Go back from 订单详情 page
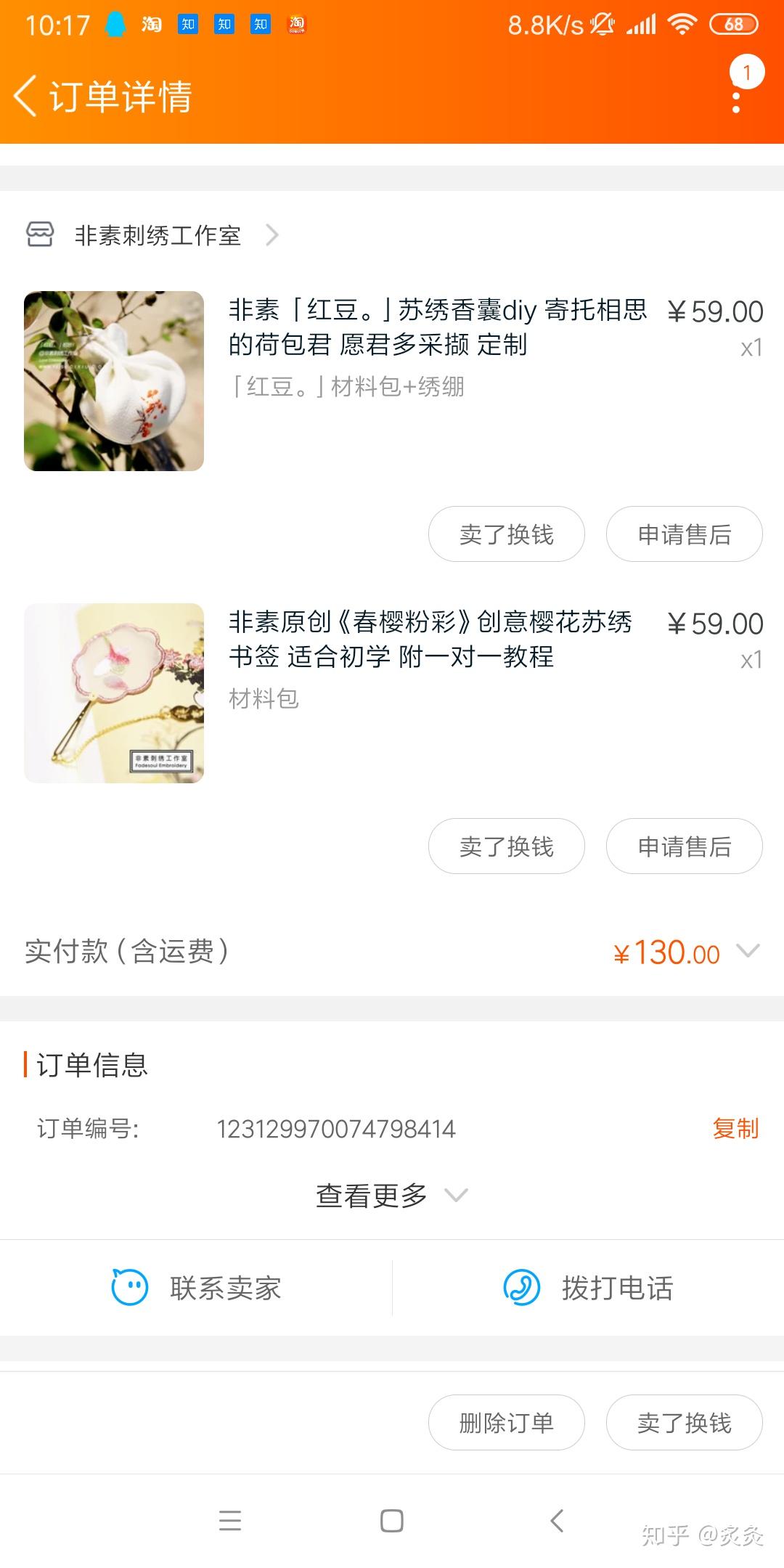The height and width of the screenshot is (1568, 784). (x=26, y=97)
